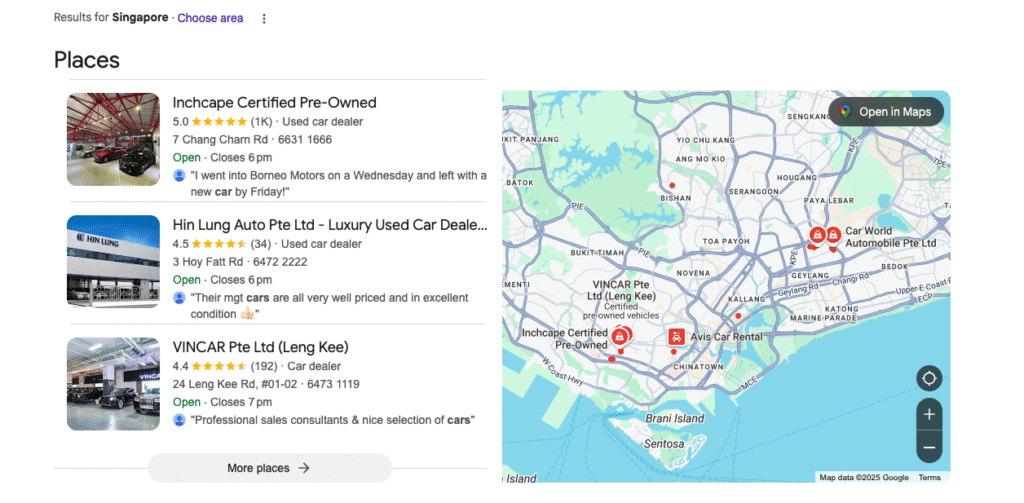The height and width of the screenshot is (503, 1024).
Task: View the Hin Lung storefront photo
Action: (113, 262)
